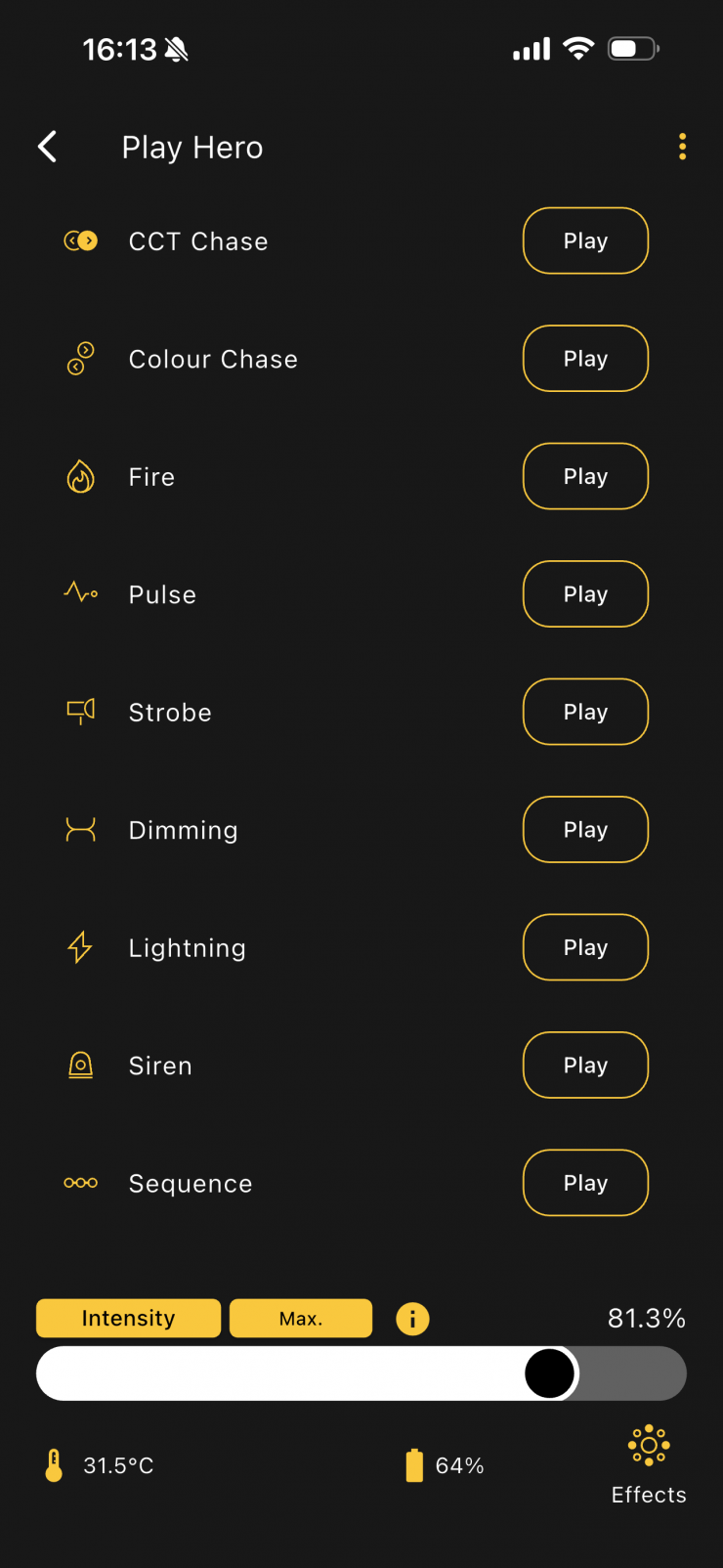Tap the Max. intensity button
This screenshot has height=1568, width=723.
301,1318
